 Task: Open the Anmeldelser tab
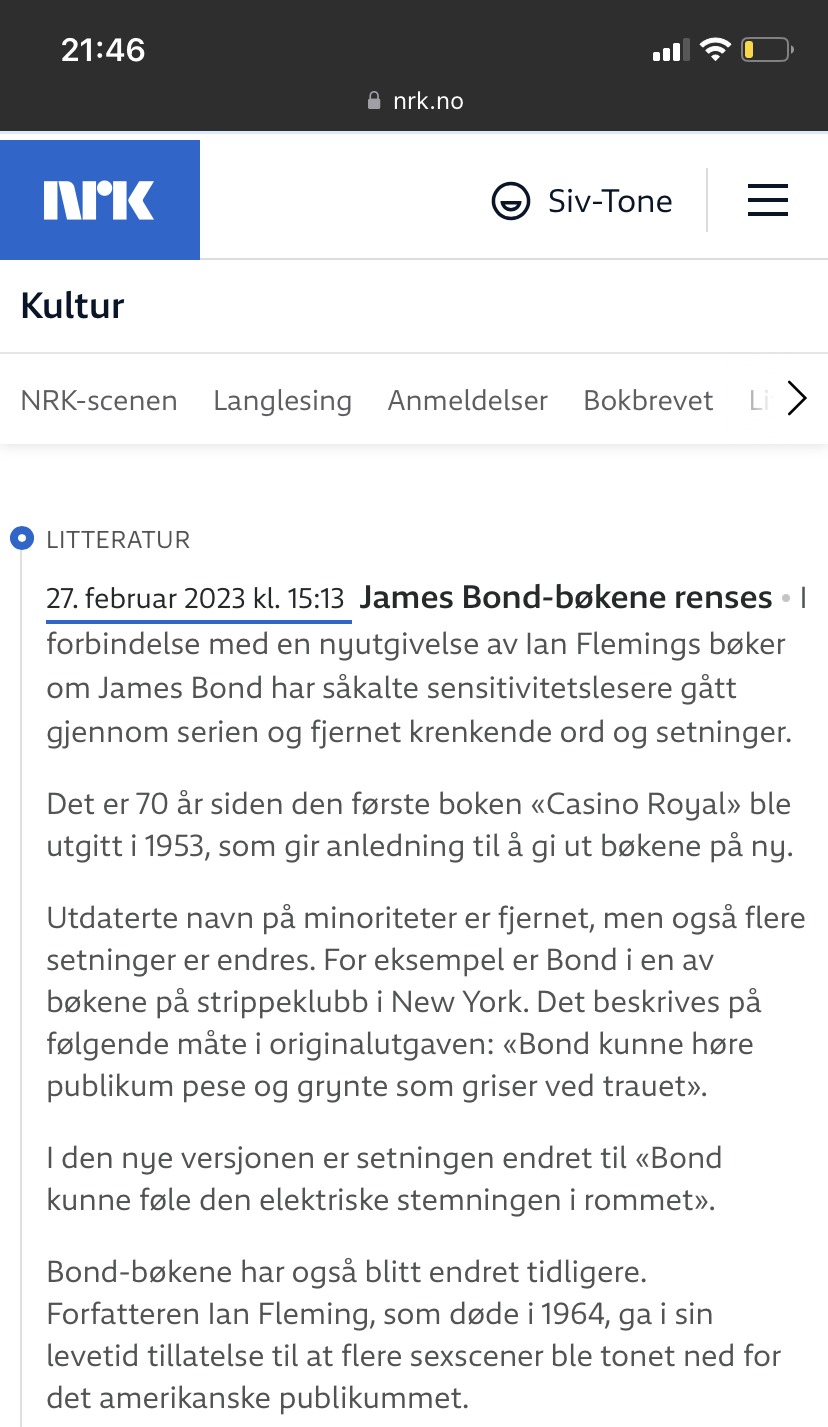tap(467, 401)
